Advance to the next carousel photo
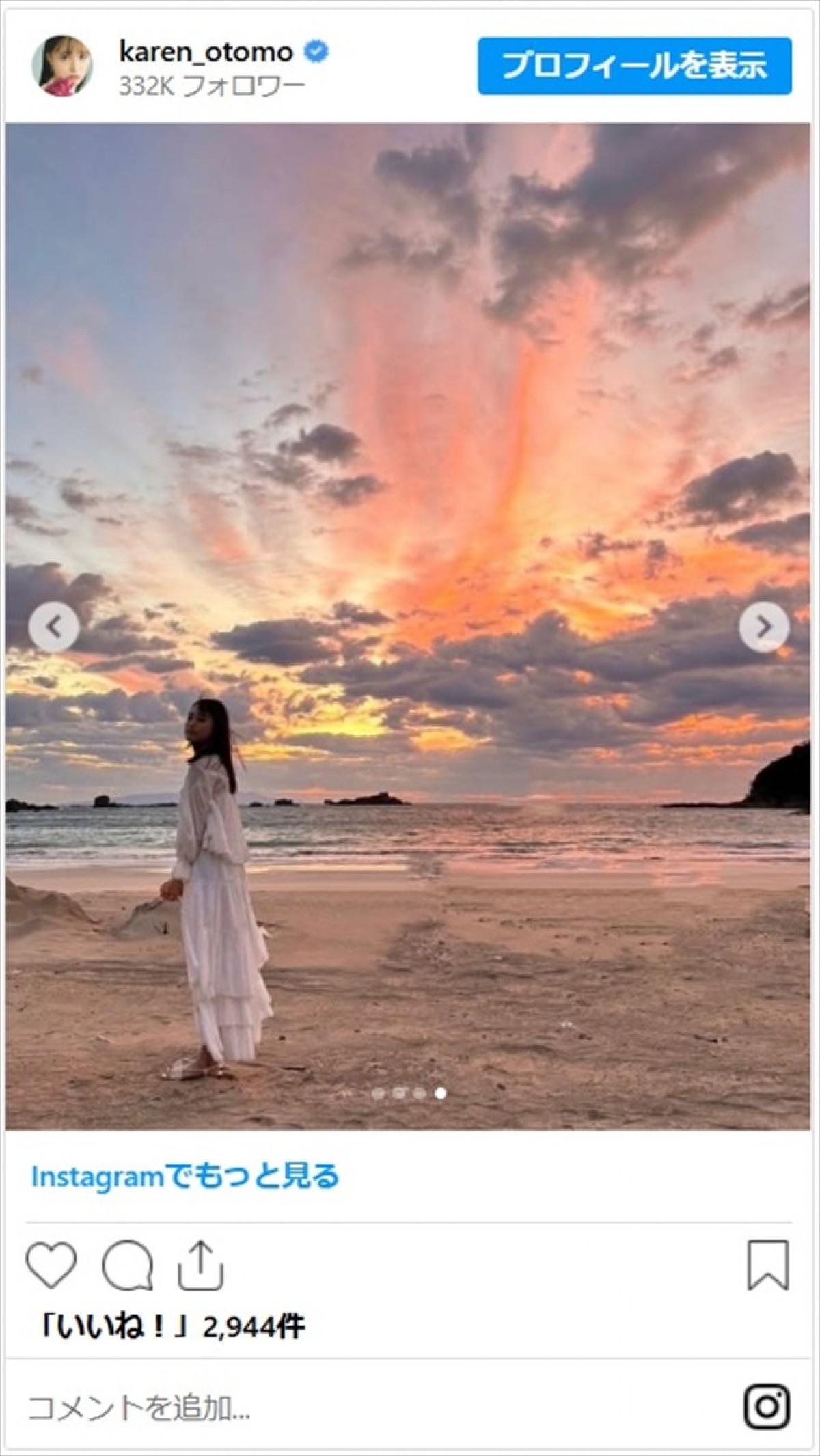Viewport: 820px width, 1456px height. pyautogui.click(x=764, y=627)
